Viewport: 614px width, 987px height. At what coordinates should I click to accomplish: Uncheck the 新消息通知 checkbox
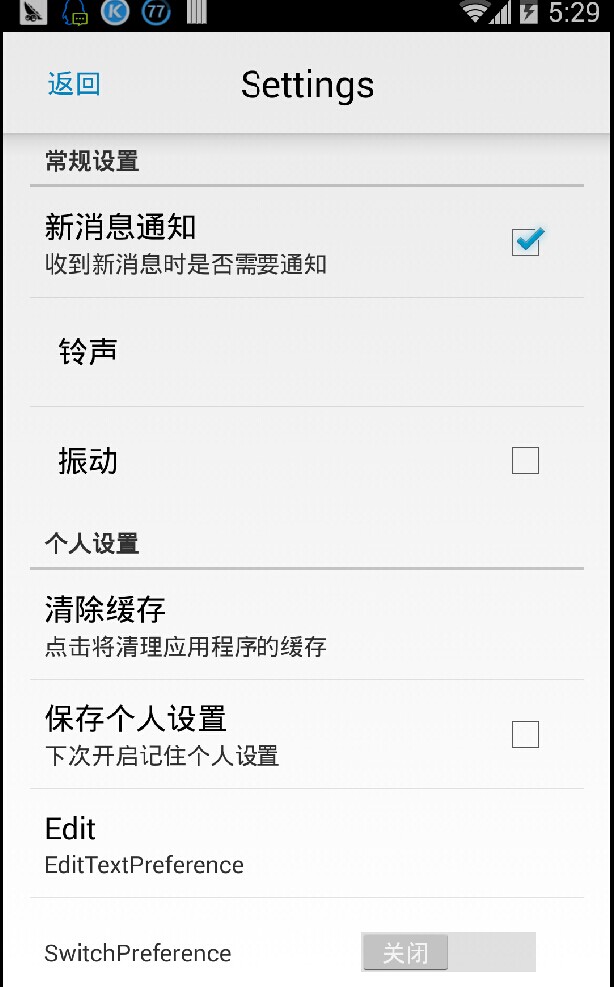tap(526, 242)
